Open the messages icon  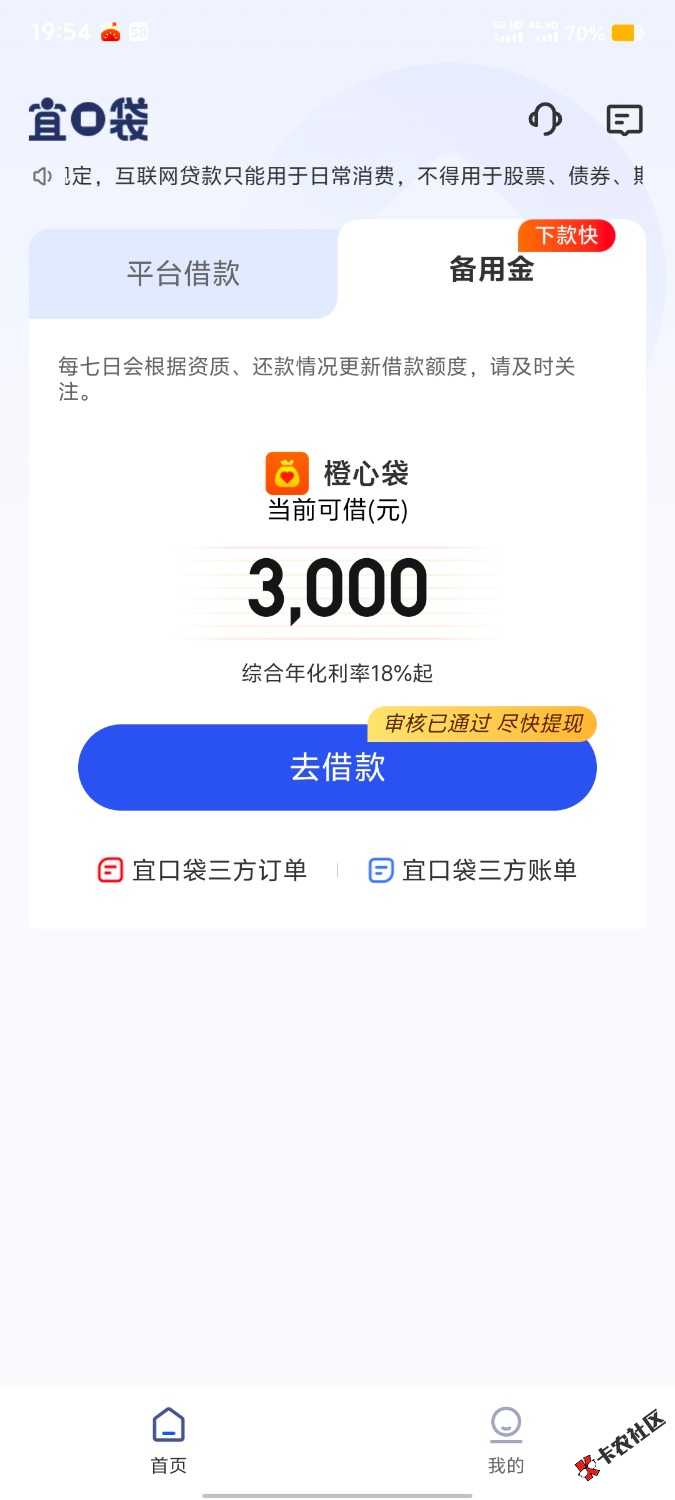coord(624,120)
